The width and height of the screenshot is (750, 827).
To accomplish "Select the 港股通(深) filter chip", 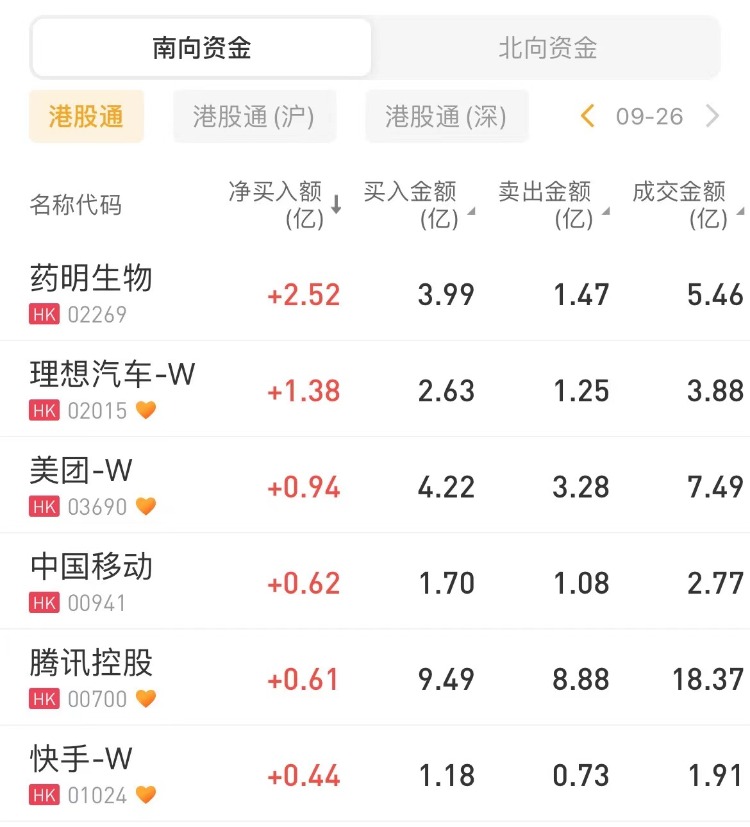I will (x=446, y=117).
